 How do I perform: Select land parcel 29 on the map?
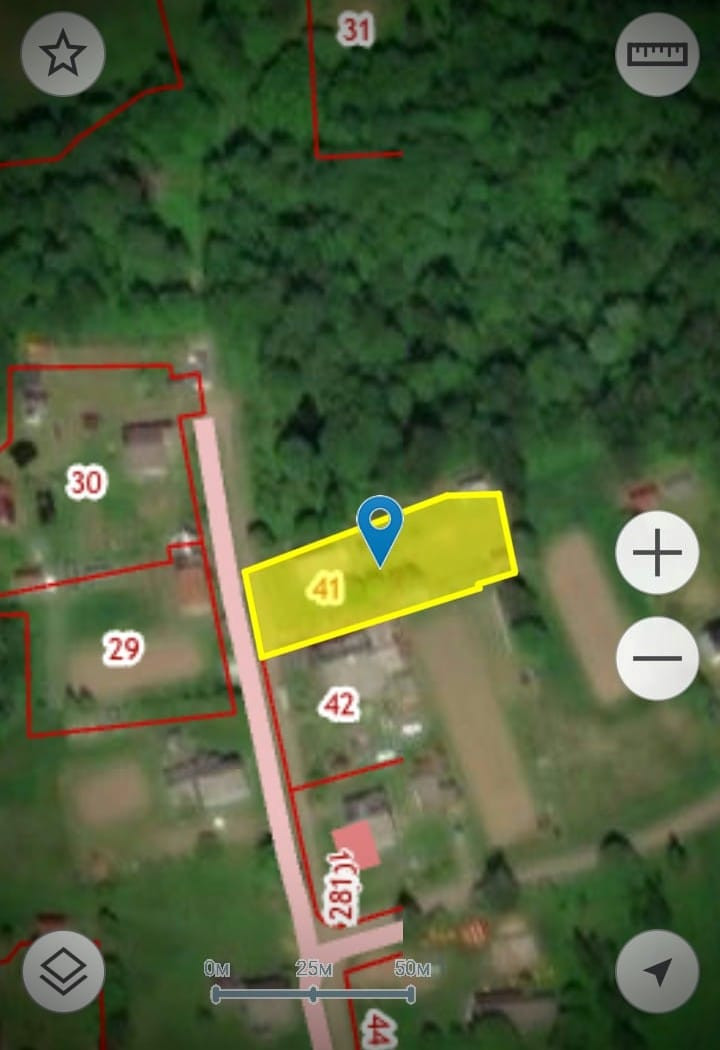pos(124,650)
